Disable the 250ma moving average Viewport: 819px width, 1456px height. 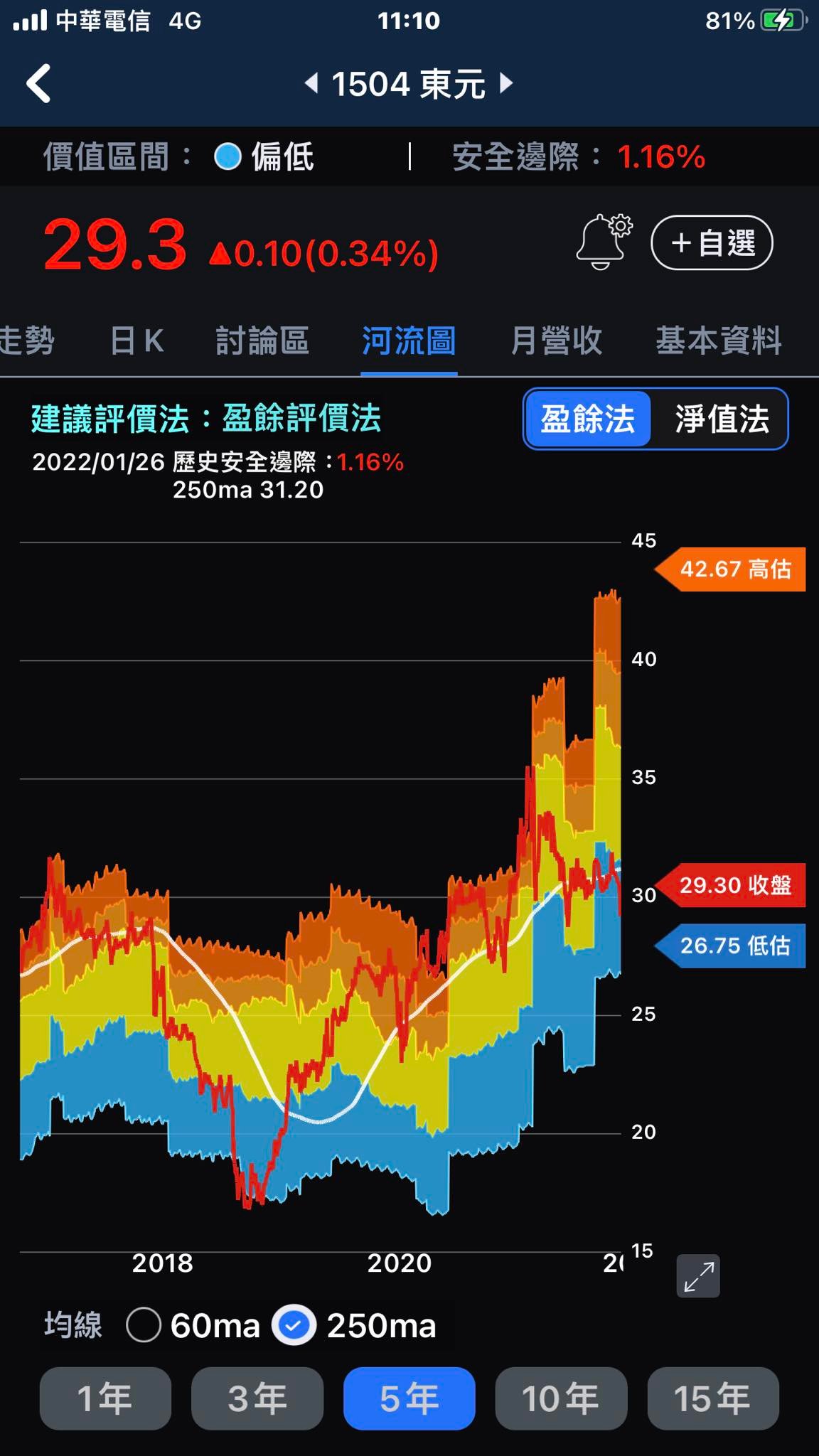point(296,1325)
